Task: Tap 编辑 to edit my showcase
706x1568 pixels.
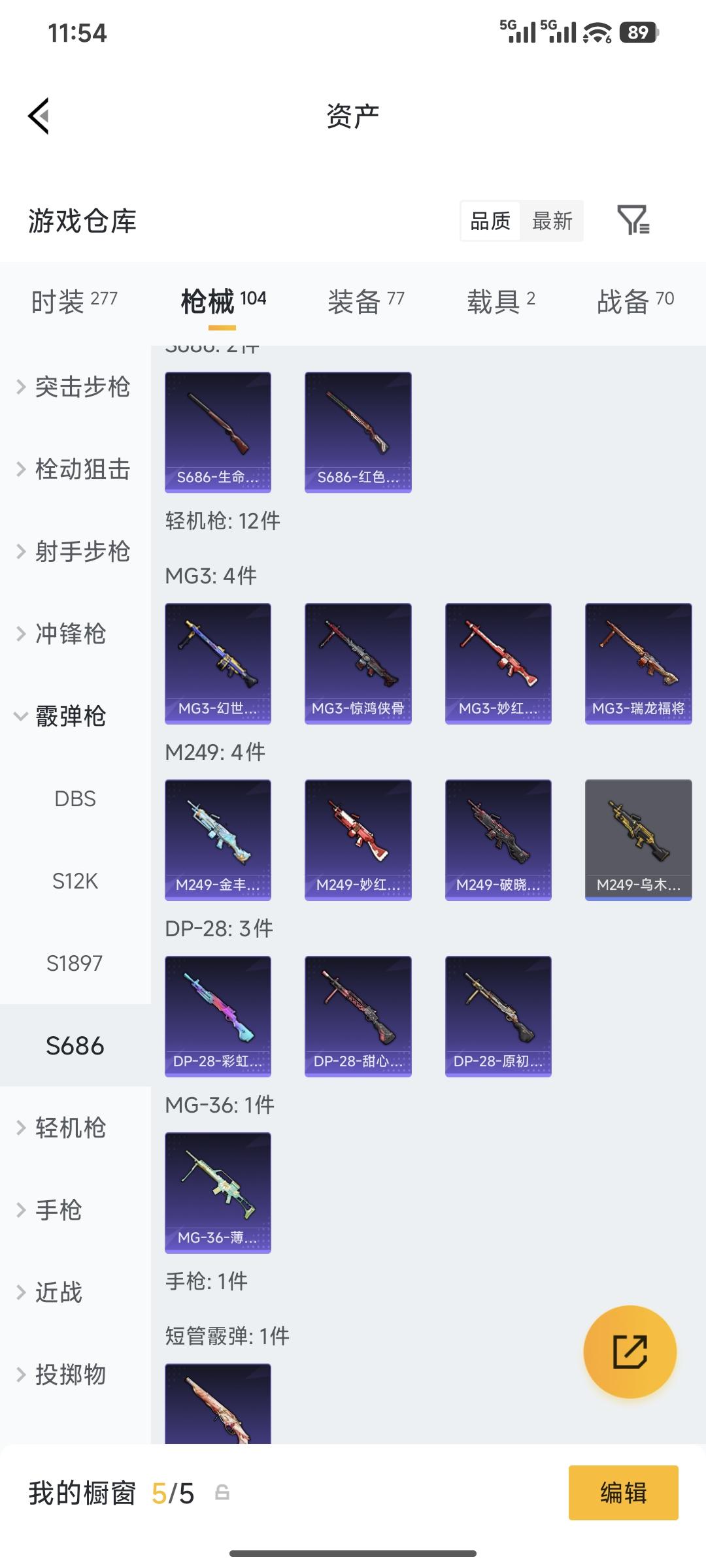Action: pos(623,1493)
